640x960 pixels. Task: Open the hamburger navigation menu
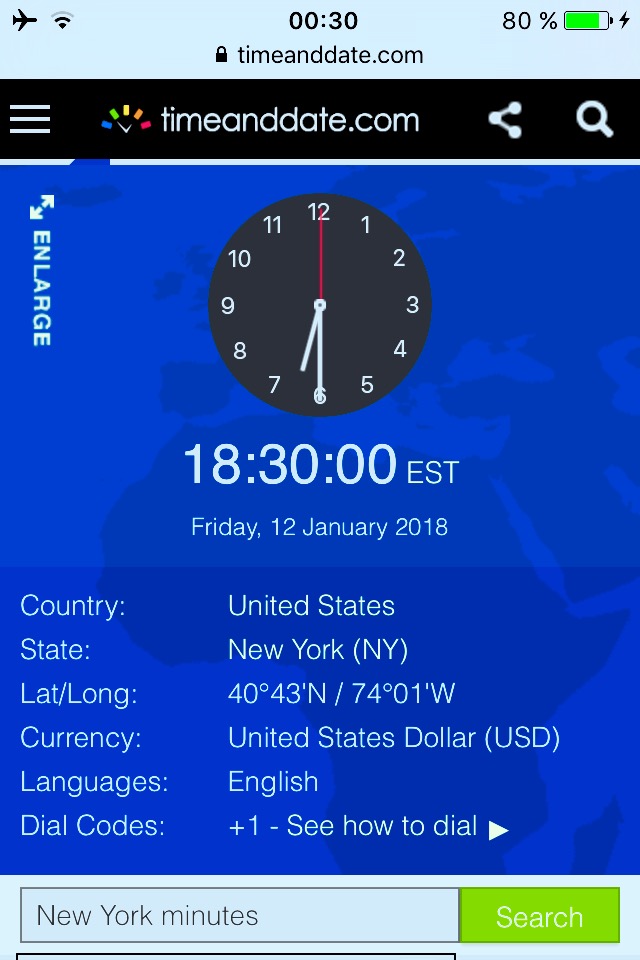30,120
